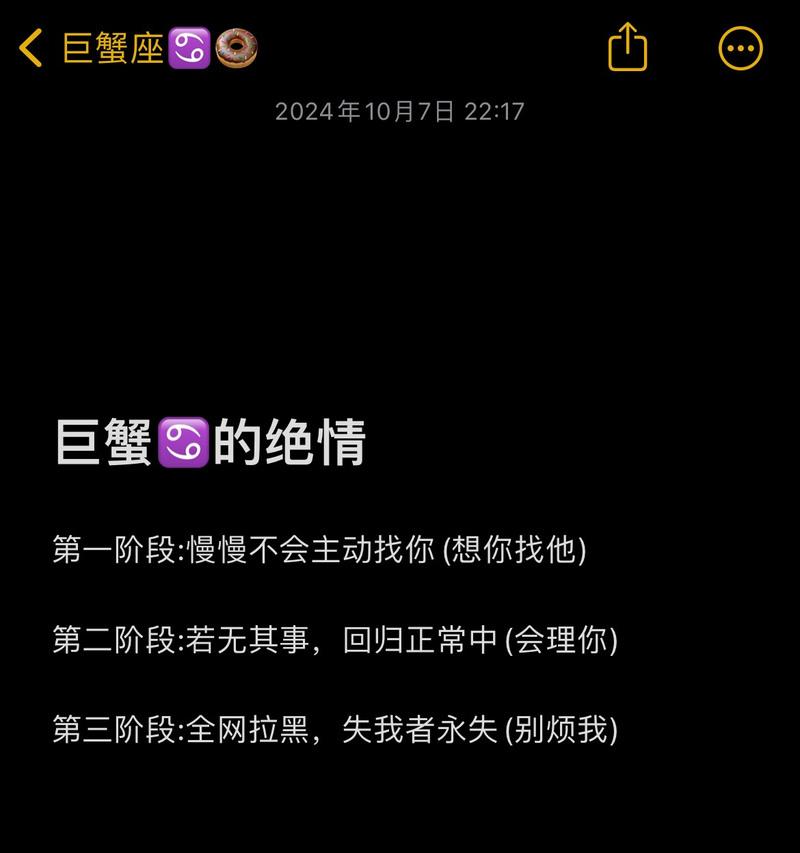Share this note
Screen dimensions: 800x853
(628, 47)
